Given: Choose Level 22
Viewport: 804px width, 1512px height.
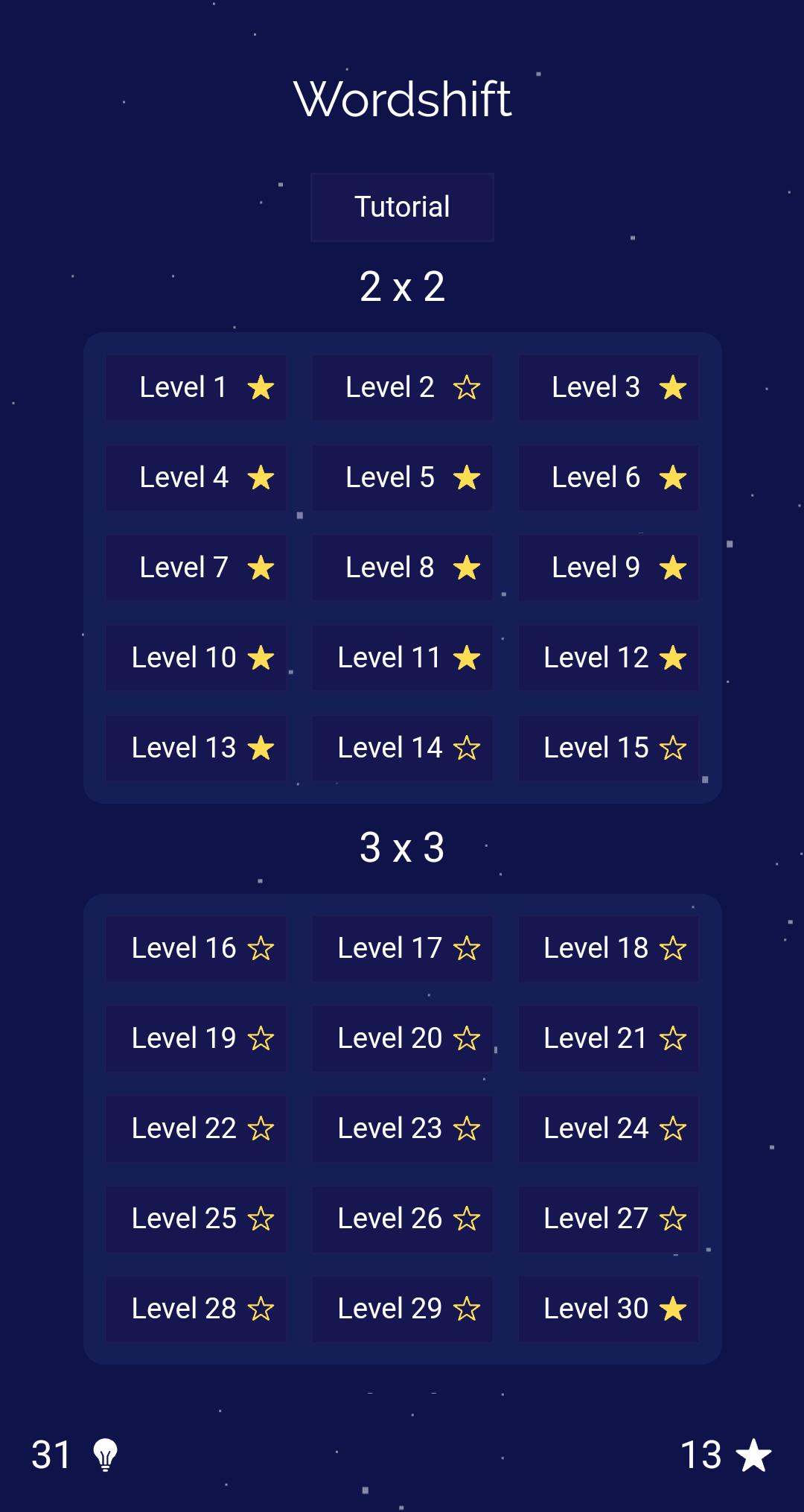Looking at the screenshot, I should tap(196, 1128).
